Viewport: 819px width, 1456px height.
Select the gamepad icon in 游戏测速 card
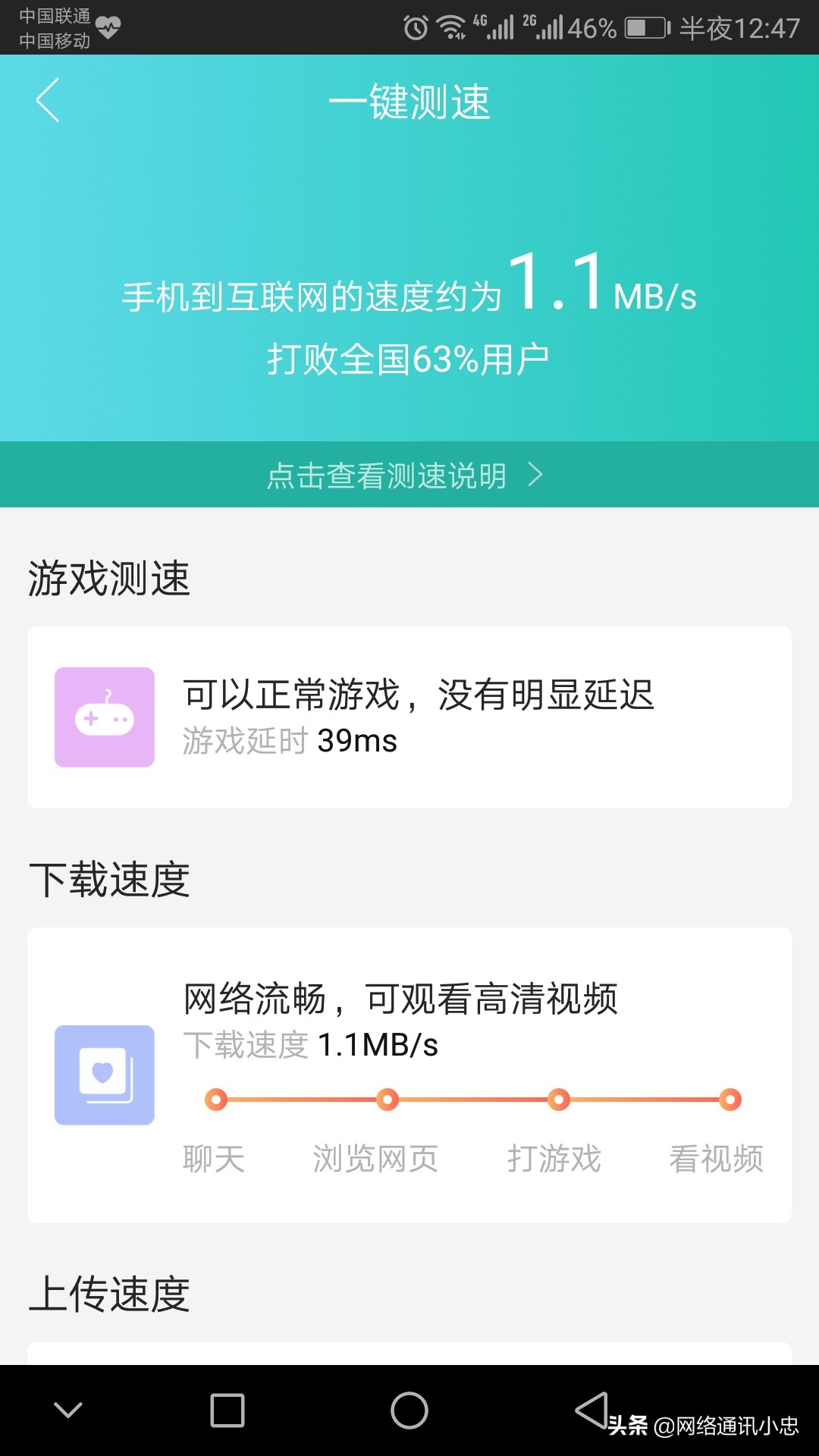(104, 717)
